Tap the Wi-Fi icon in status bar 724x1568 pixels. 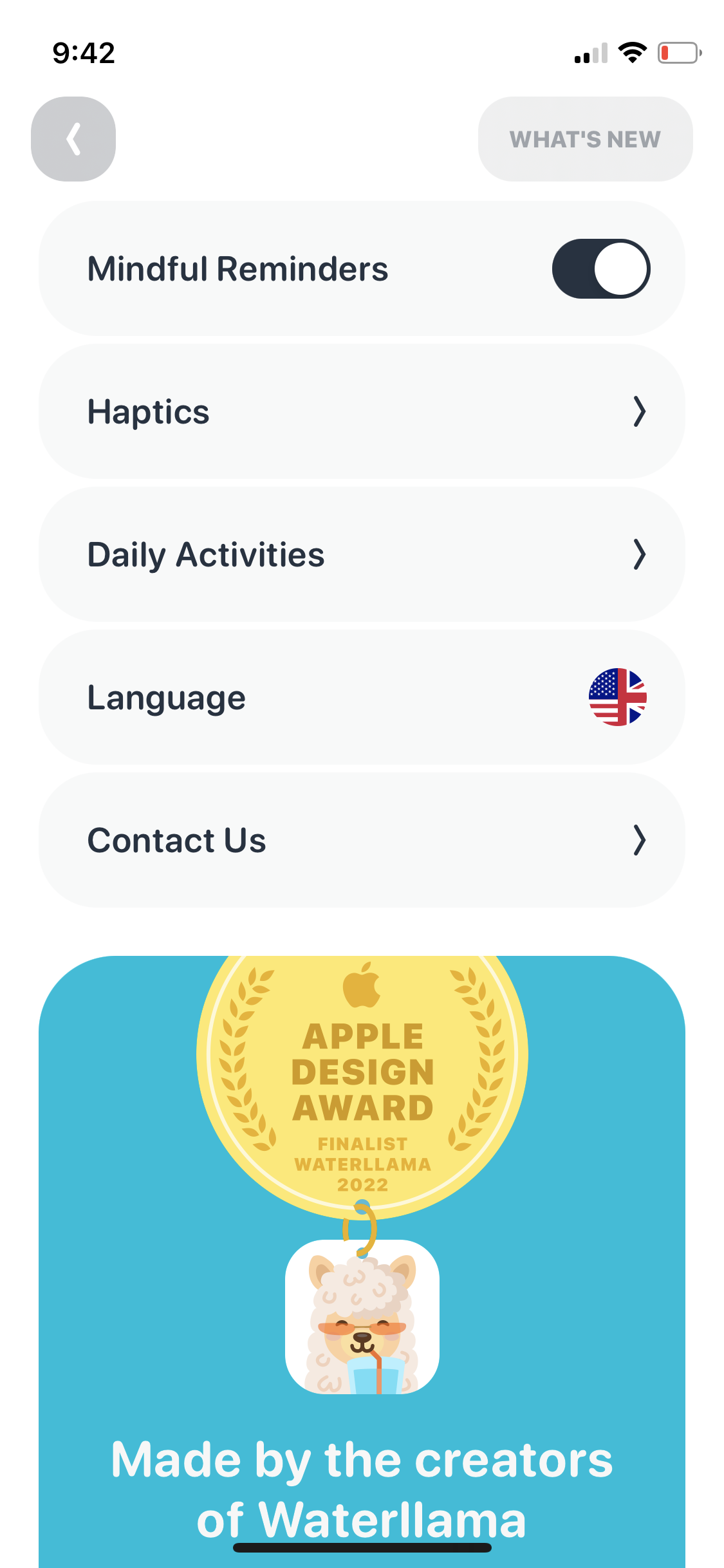click(632, 53)
